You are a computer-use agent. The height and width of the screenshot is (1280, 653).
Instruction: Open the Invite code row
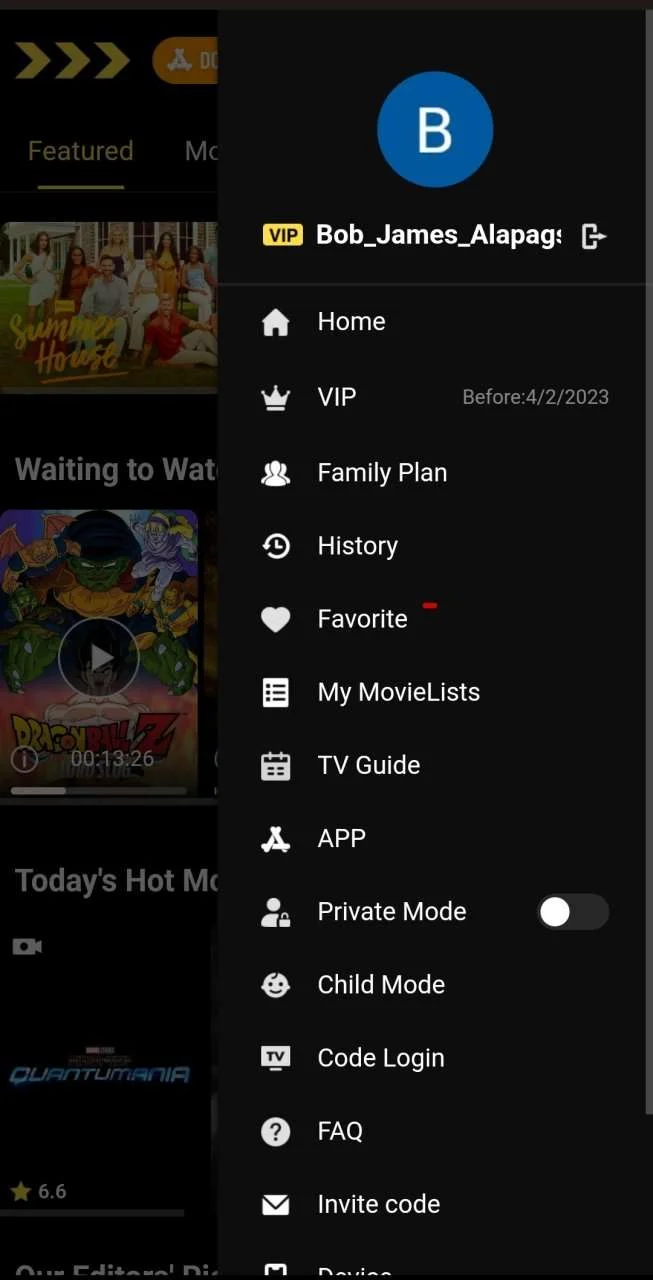pos(435,1204)
